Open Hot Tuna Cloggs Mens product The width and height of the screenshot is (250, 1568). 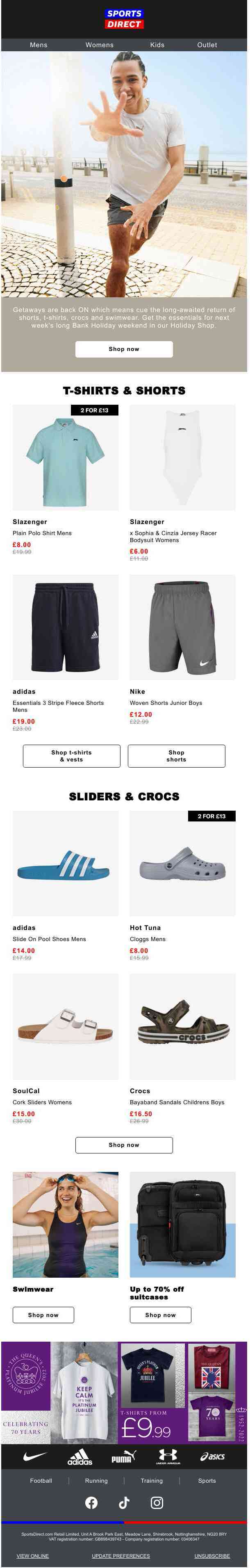pyautogui.click(x=182, y=863)
